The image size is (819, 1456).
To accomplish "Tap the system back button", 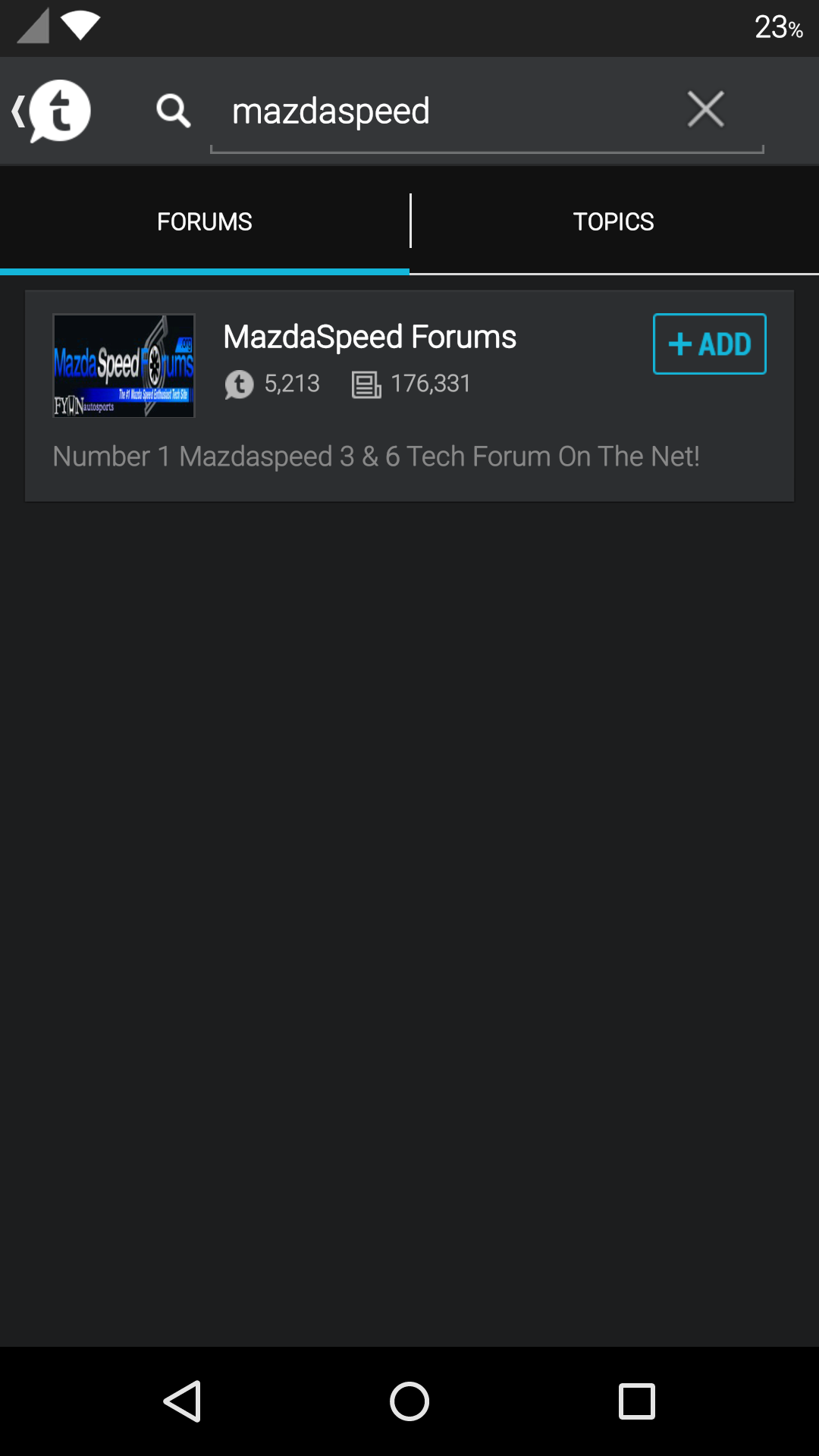I will [183, 1401].
